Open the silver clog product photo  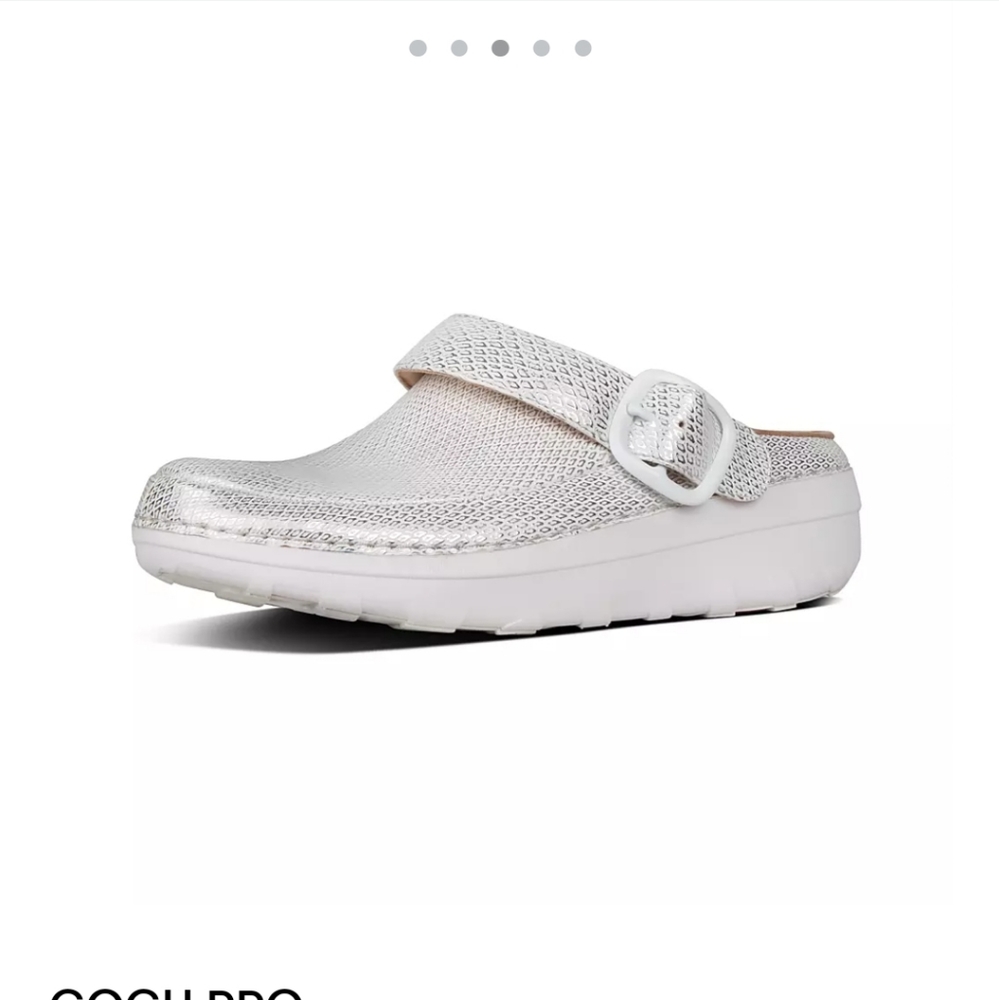(498, 480)
